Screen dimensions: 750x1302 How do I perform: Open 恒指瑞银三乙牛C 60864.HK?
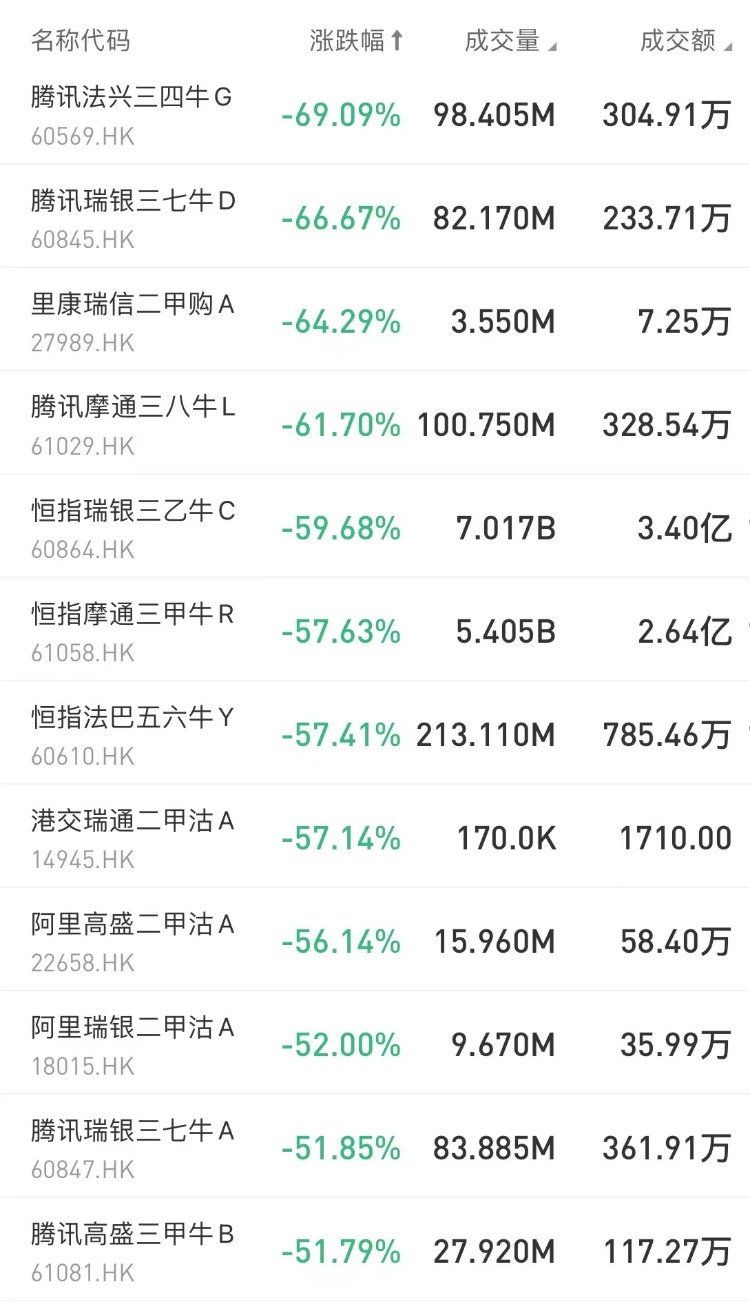click(375, 527)
